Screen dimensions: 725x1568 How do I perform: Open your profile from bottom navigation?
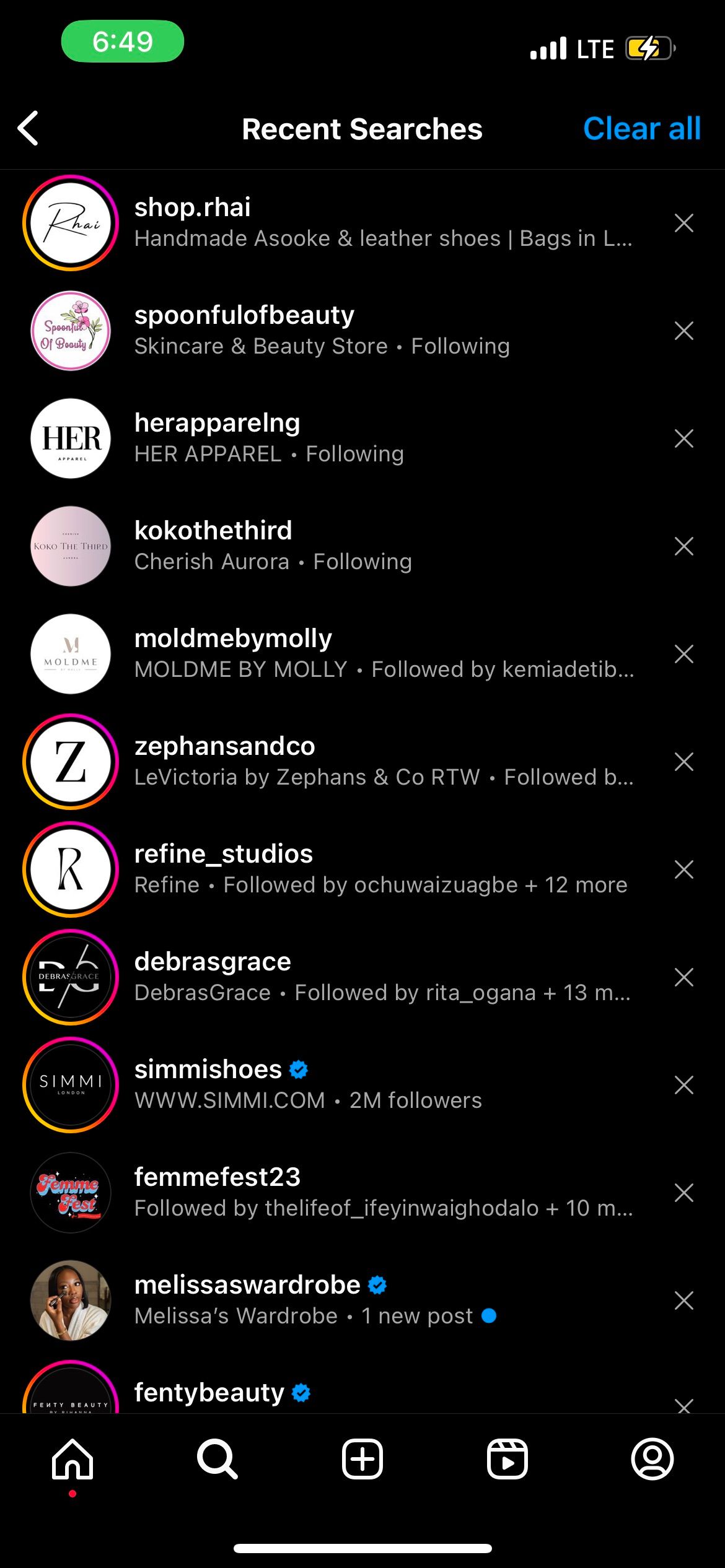(652, 1460)
